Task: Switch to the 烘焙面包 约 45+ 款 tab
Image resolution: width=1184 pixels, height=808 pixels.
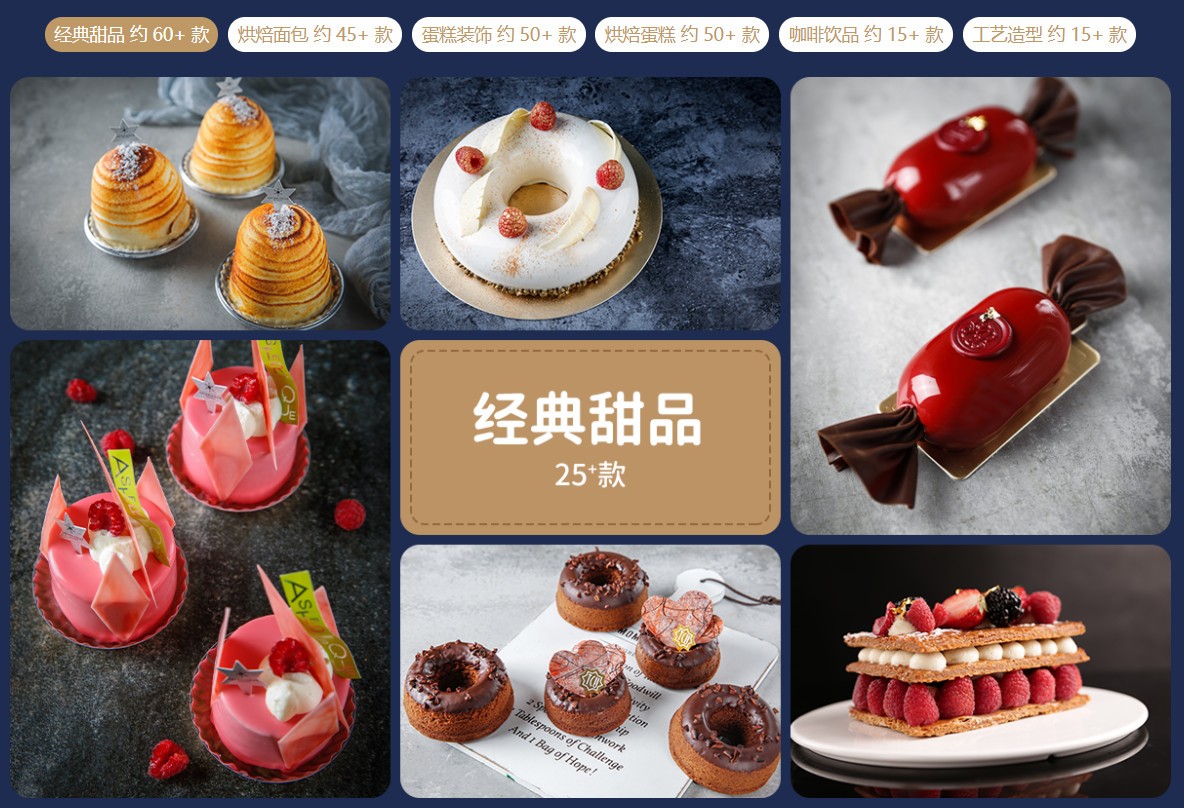Action: click(315, 35)
